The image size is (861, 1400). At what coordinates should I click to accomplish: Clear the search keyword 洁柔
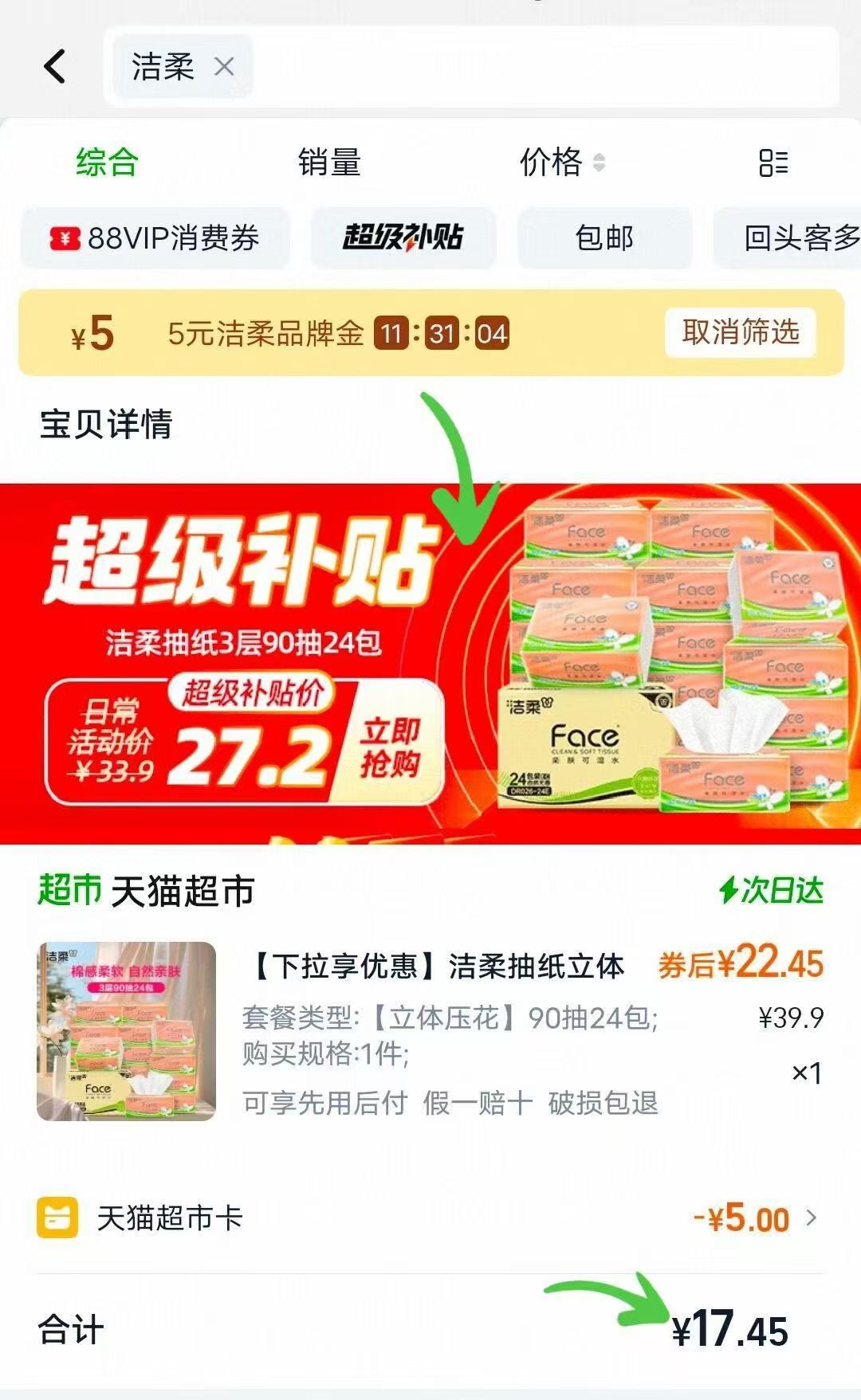click(224, 67)
